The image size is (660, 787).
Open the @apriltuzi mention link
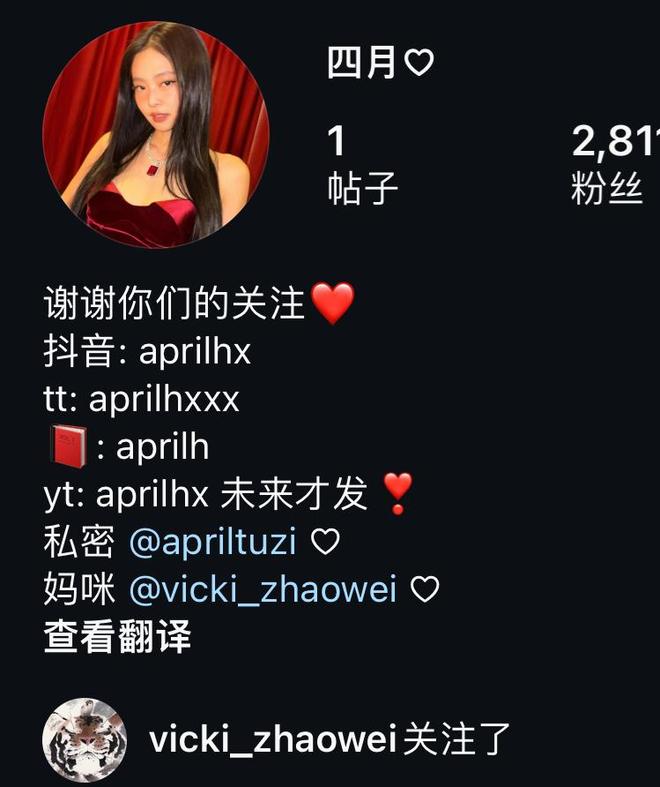(213, 541)
